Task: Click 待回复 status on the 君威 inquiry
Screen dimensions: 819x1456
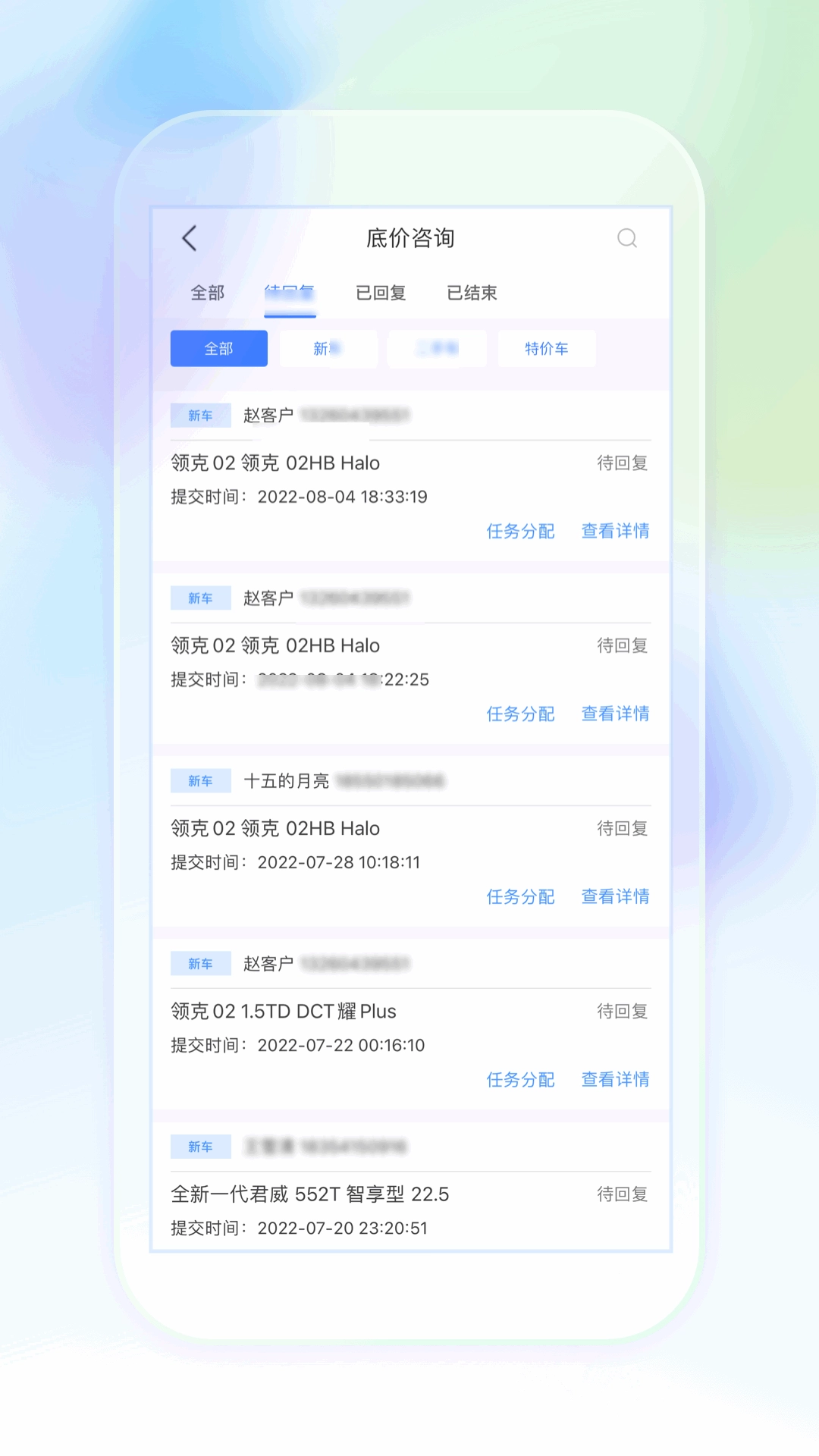Action: 622,1194
